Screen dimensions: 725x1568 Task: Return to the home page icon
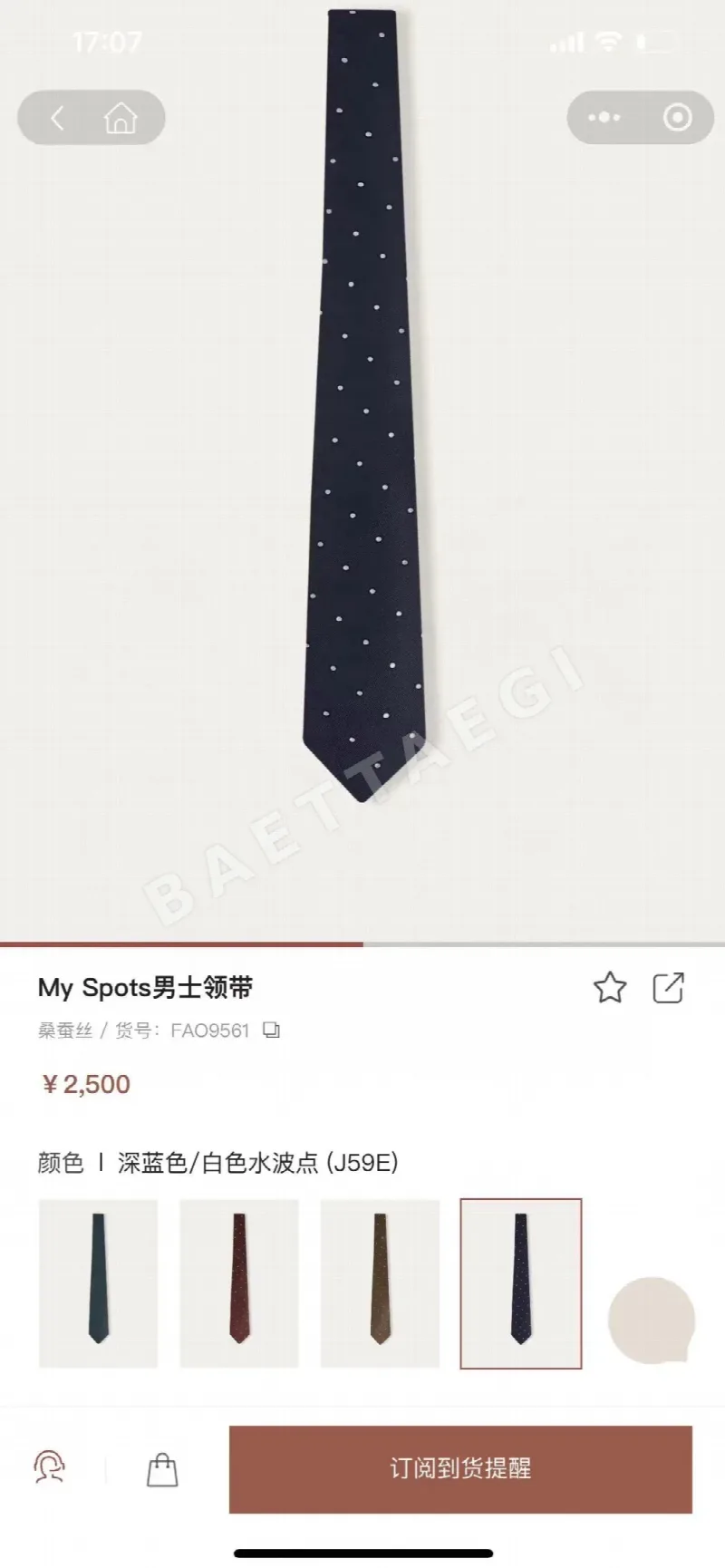pyautogui.click(x=120, y=118)
